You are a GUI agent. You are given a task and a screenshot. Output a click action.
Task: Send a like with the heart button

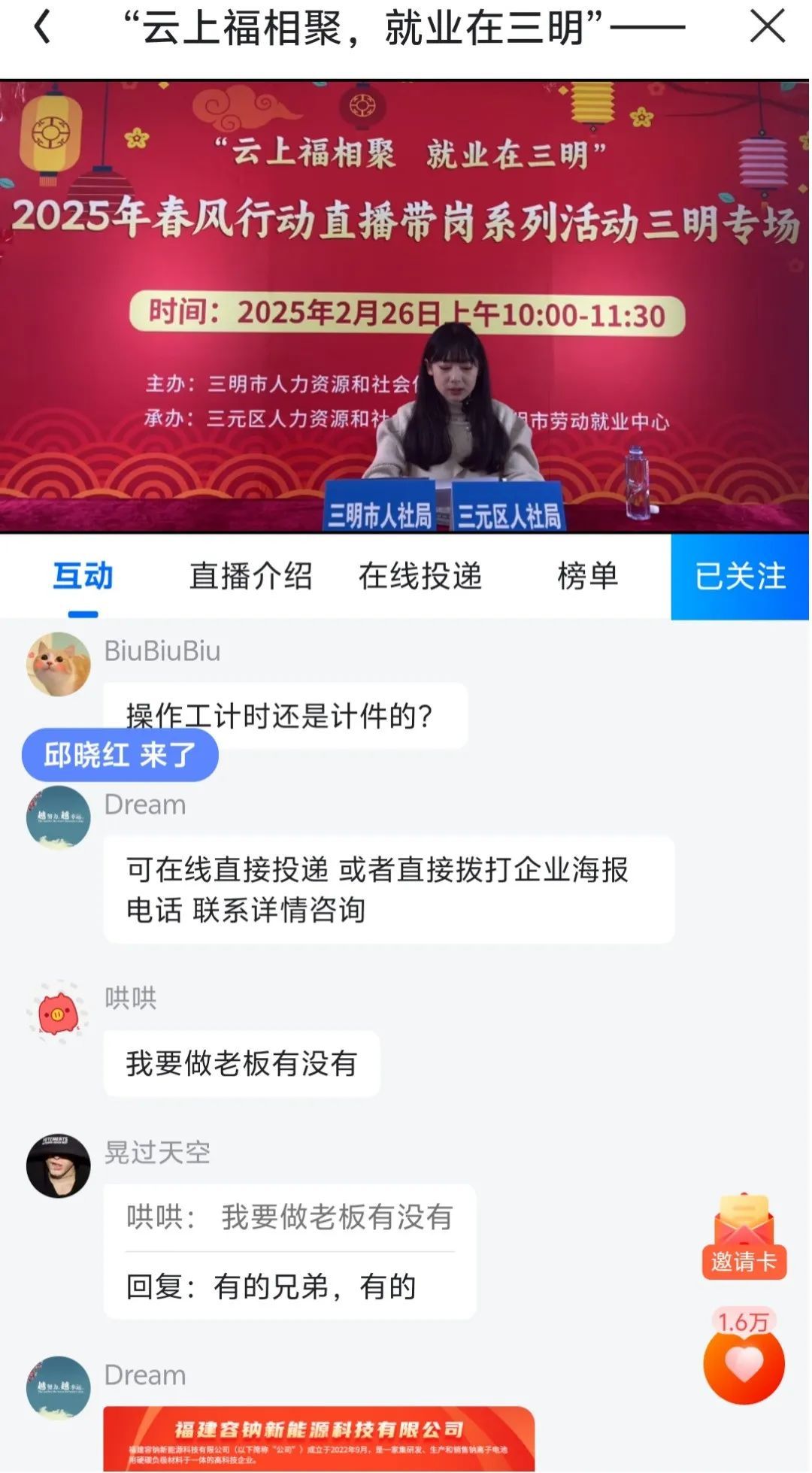coord(744,1364)
